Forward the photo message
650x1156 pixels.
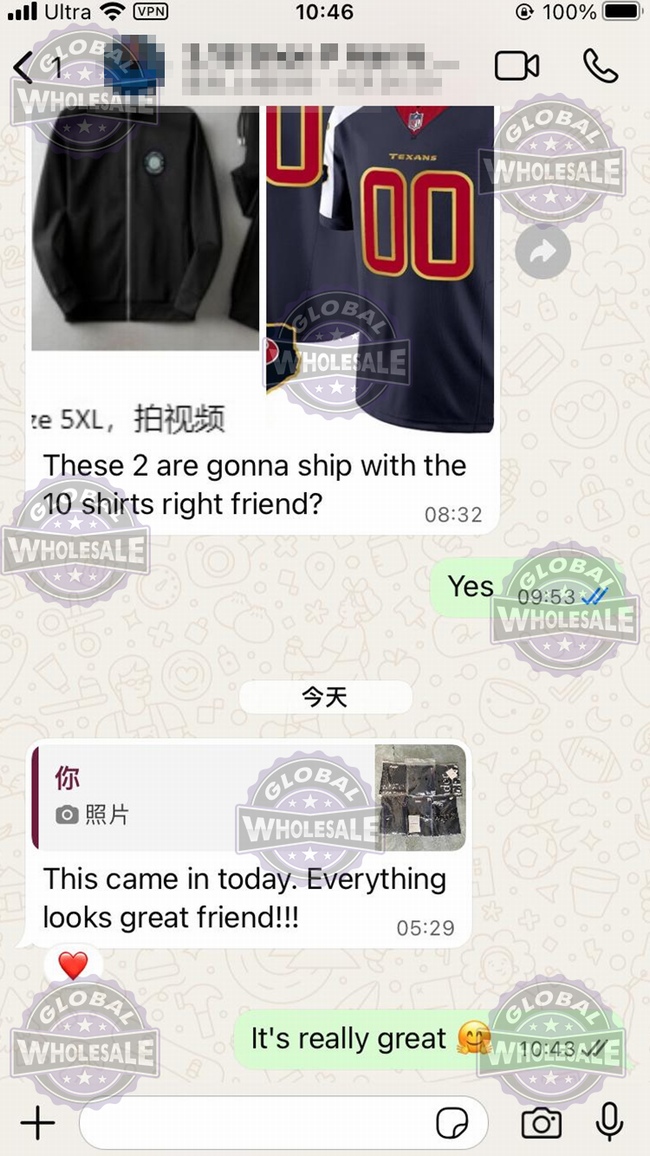(543, 254)
